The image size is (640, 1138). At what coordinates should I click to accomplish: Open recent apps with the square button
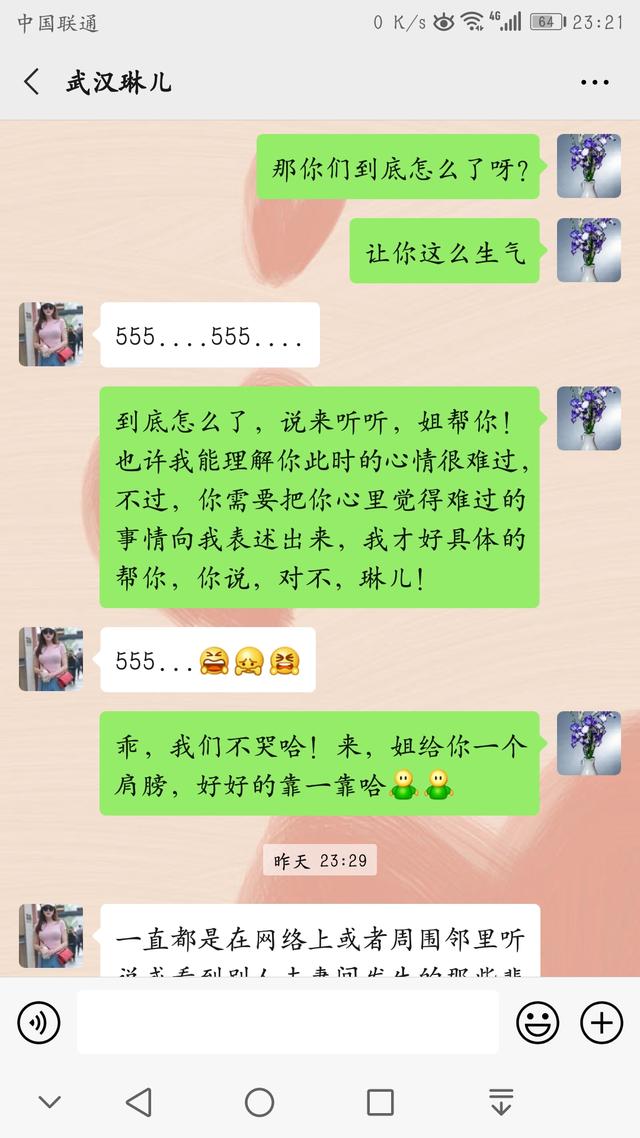point(380,1102)
